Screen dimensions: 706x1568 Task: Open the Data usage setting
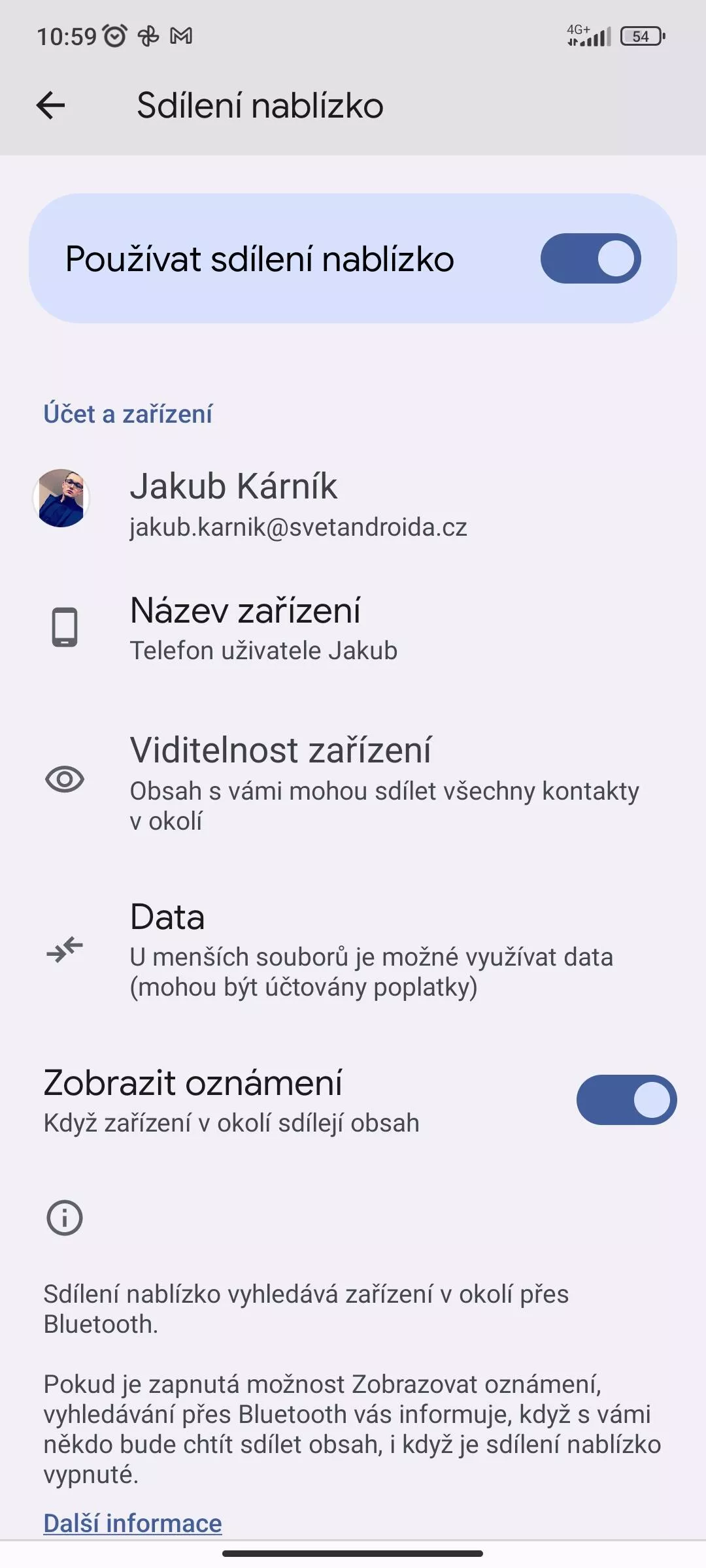353,949
